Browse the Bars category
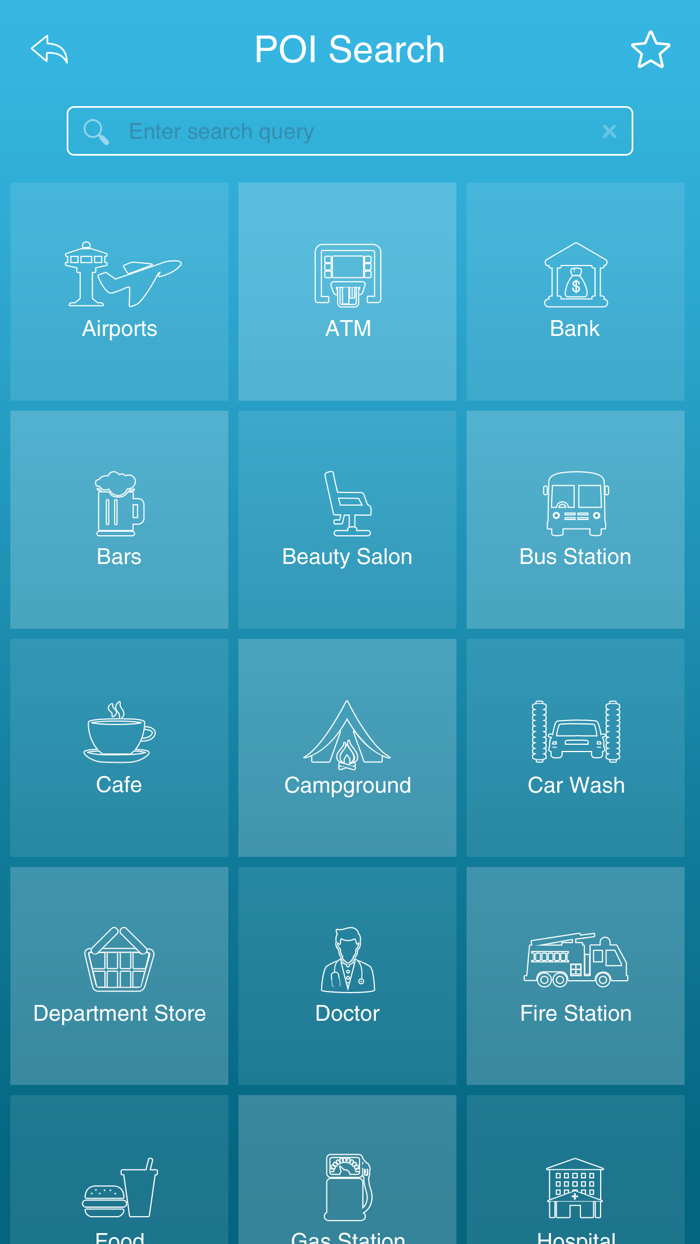The width and height of the screenshot is (700, 1244). click(x=119, y=519)
